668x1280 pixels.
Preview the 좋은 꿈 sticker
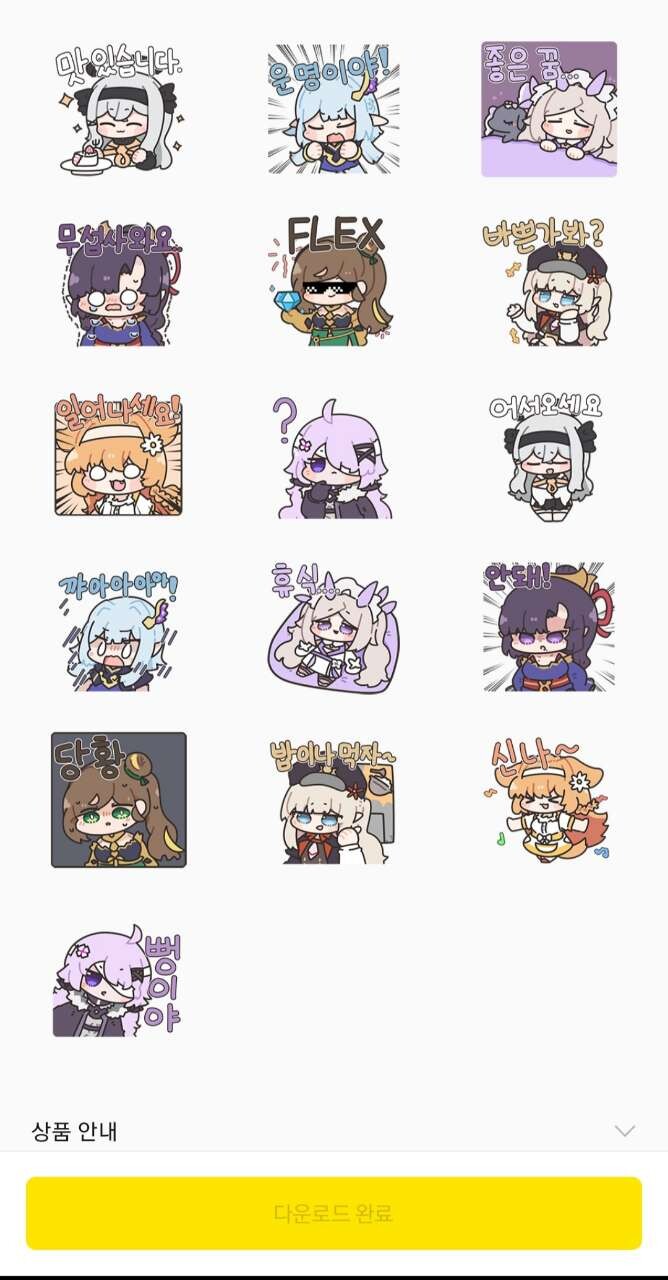click(548, 109)
